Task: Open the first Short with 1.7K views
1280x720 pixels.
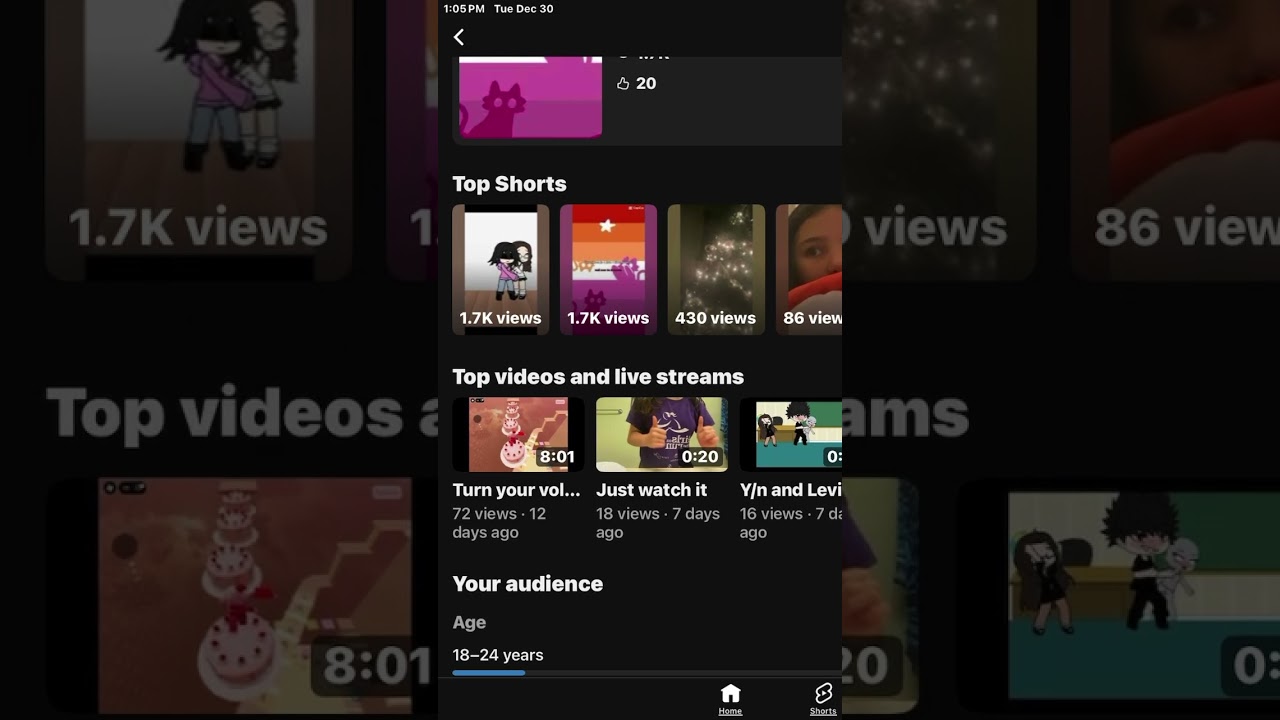Action: pos(500,269)
